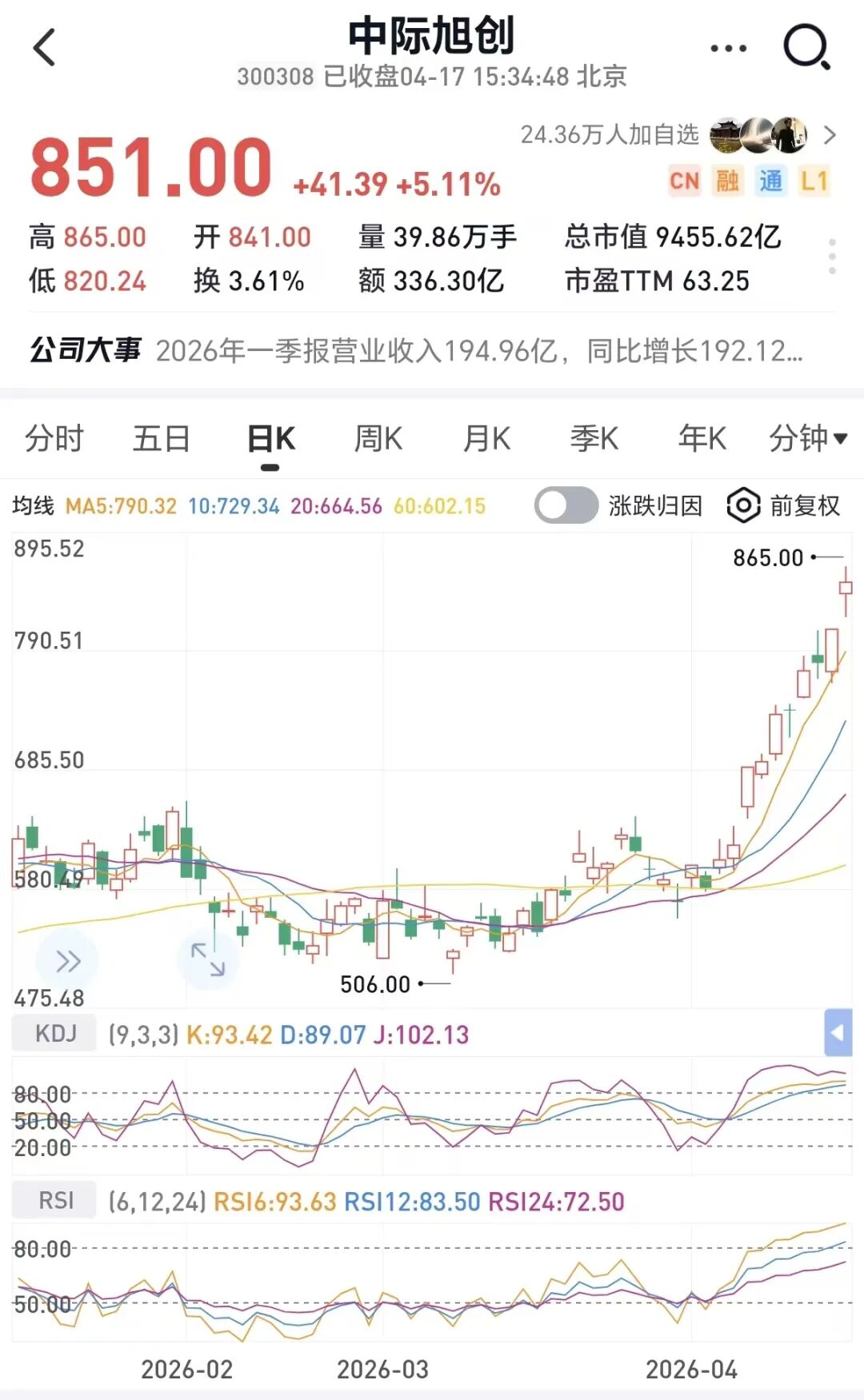Switch to the 年K chart tab
The image size is (864, 1400).
[702, 439]
